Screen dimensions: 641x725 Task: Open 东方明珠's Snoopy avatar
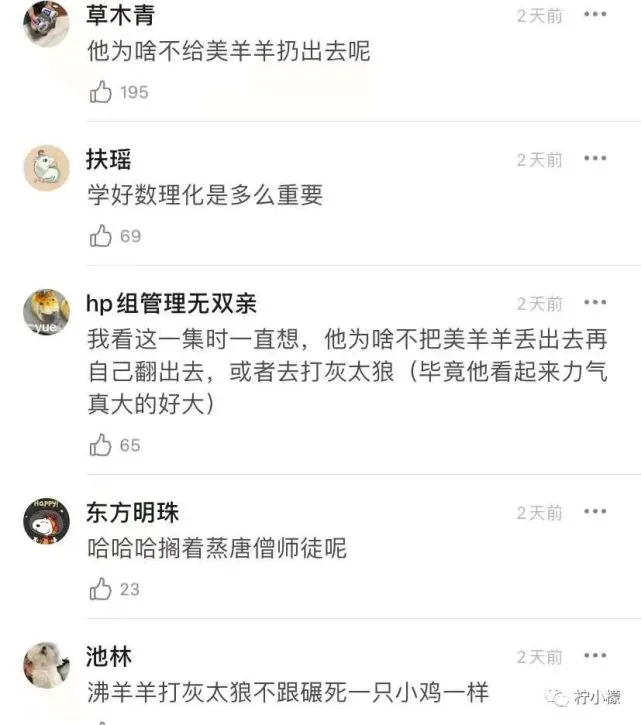(x=46, y=519)
